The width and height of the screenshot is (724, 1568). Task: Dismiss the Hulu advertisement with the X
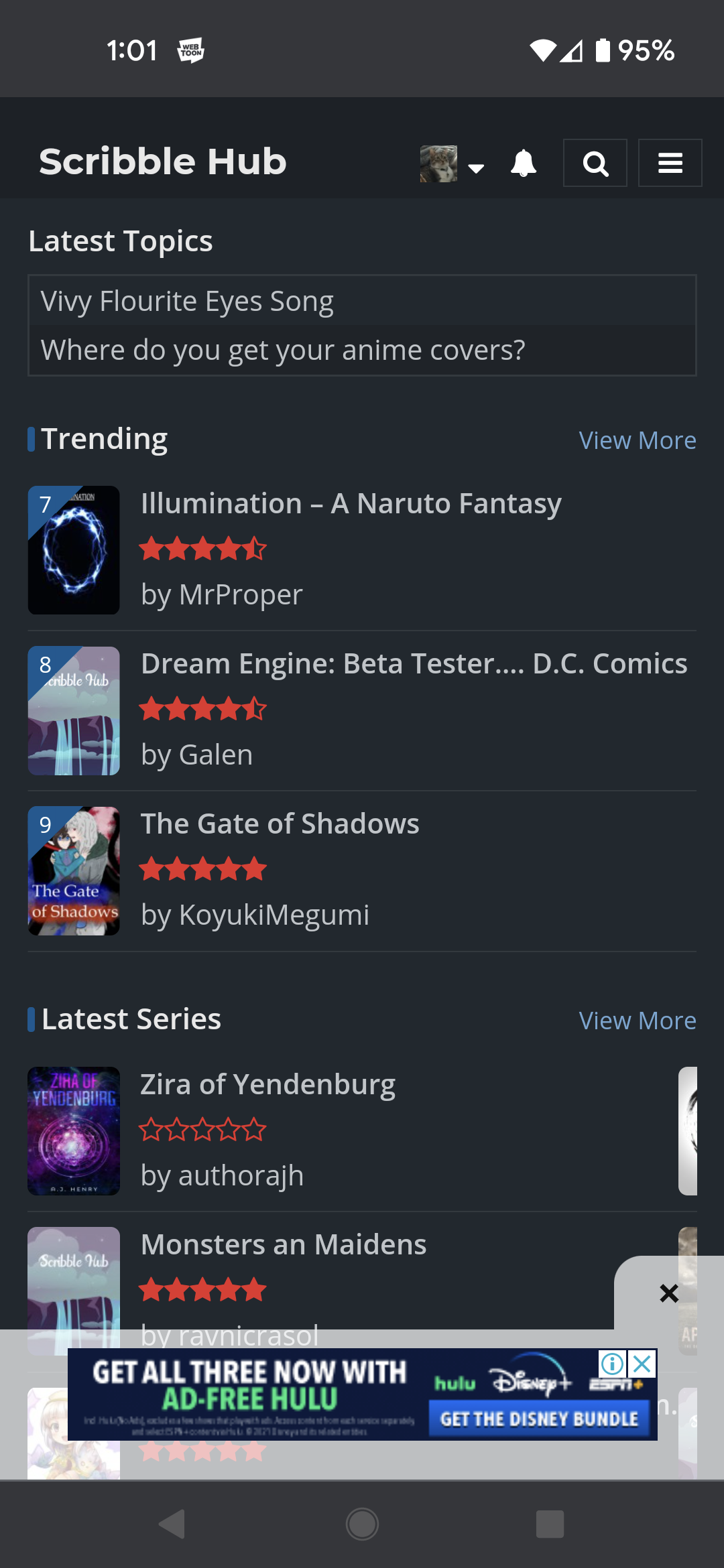(669, 1293)
